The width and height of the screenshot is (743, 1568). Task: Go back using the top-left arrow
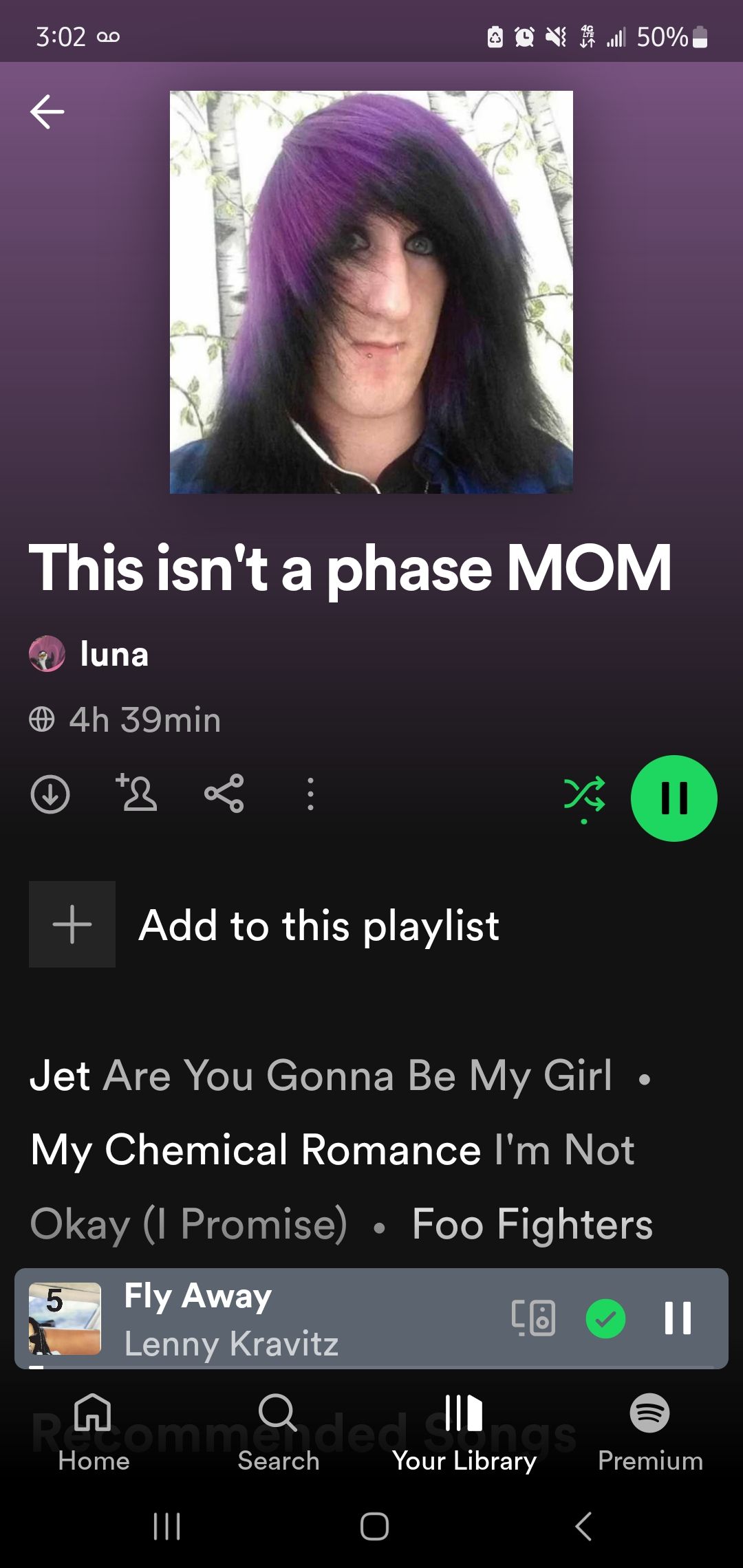(x=47, y=111)
